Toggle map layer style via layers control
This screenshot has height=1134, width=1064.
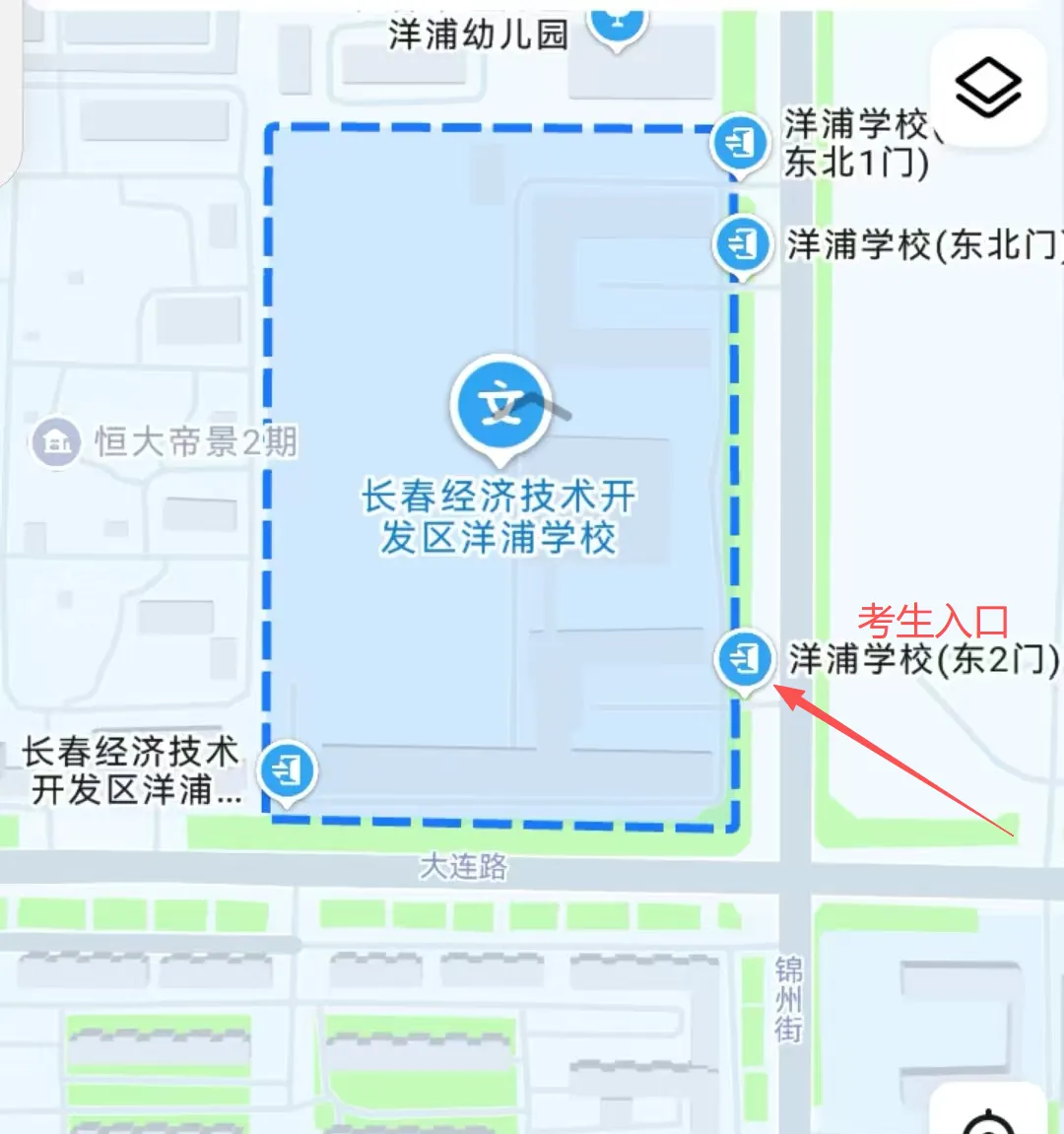coord(988,87)
